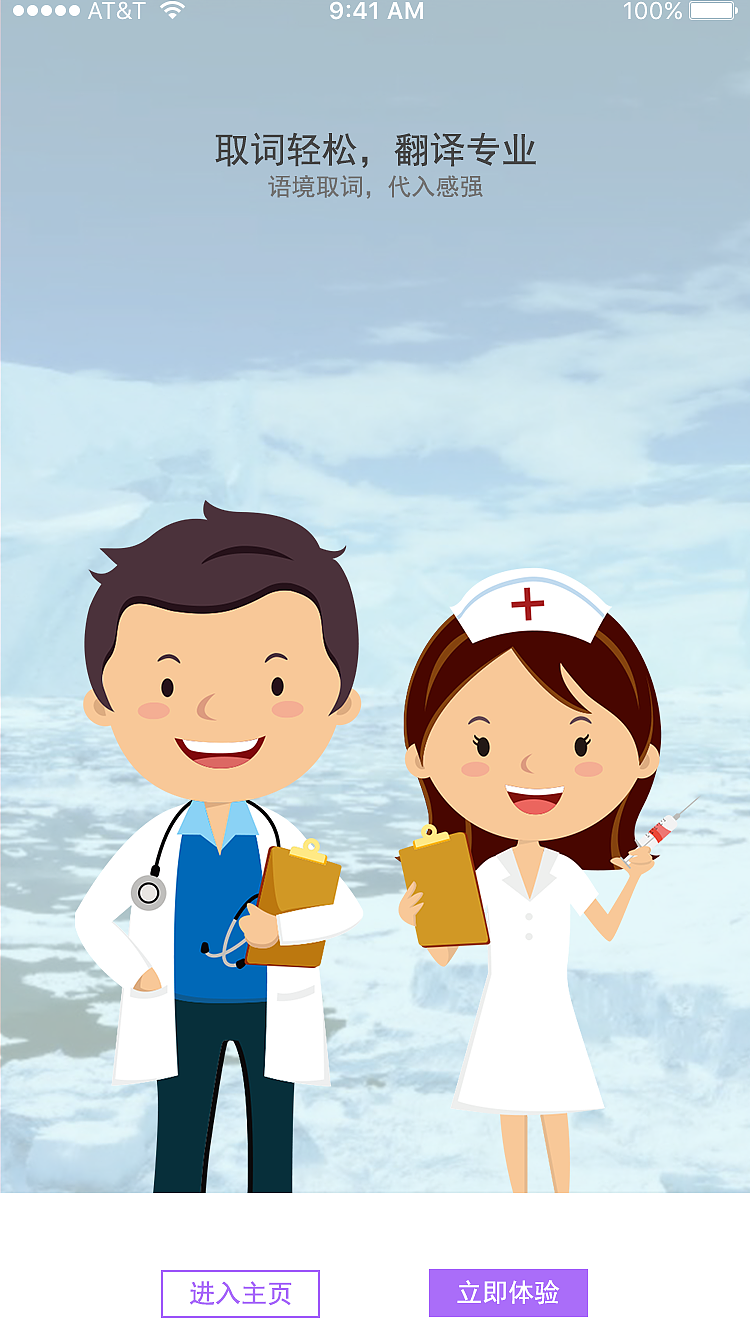This screenshot has height=1334, width=750.
Task: Tap the 进入主页 button
Action: 240,1293
